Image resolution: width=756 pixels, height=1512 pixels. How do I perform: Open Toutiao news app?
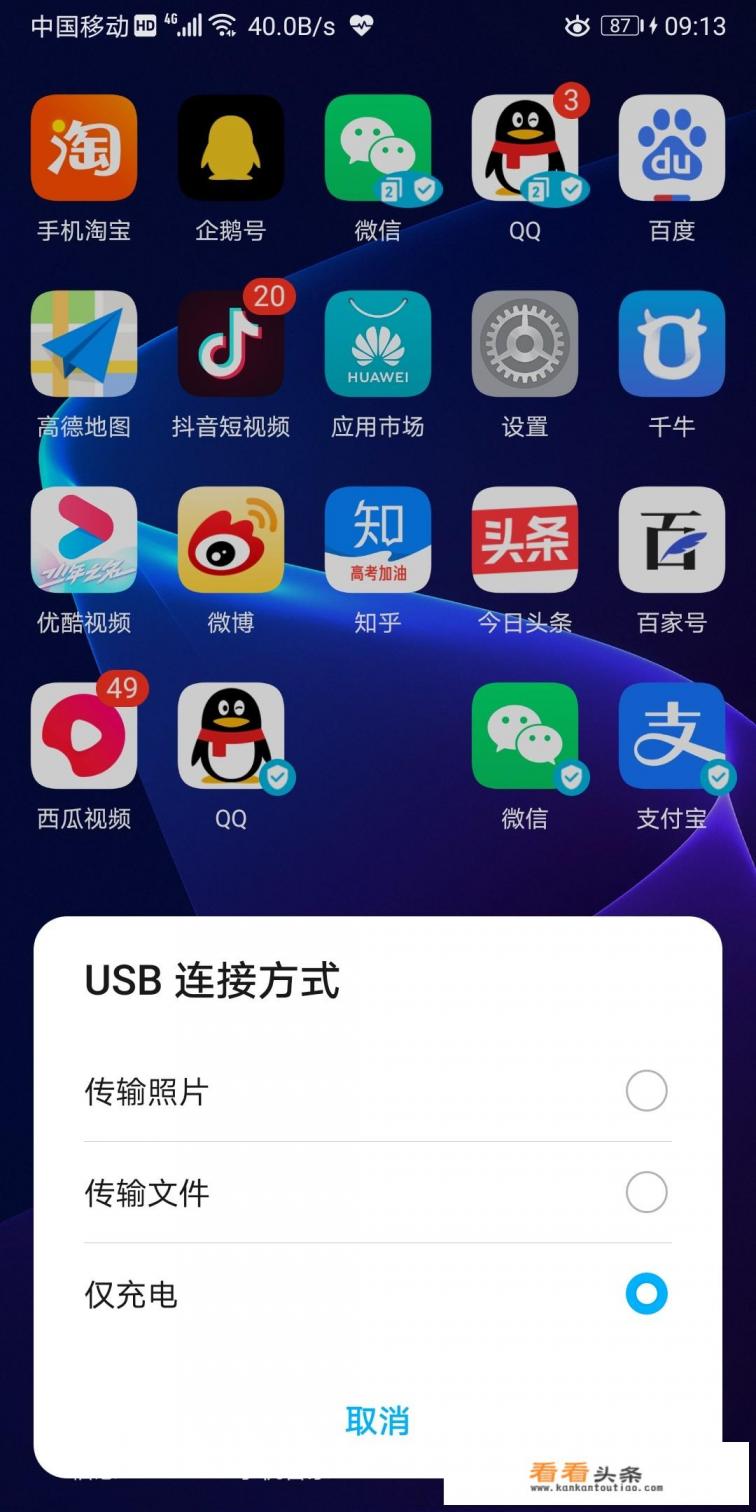coord(525,540)
